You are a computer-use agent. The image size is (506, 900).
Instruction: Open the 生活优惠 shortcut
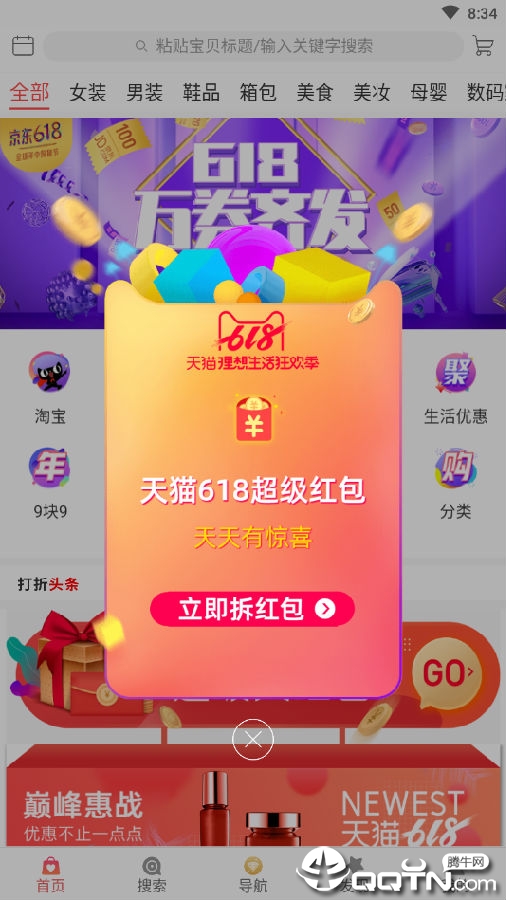coord(456,389)
